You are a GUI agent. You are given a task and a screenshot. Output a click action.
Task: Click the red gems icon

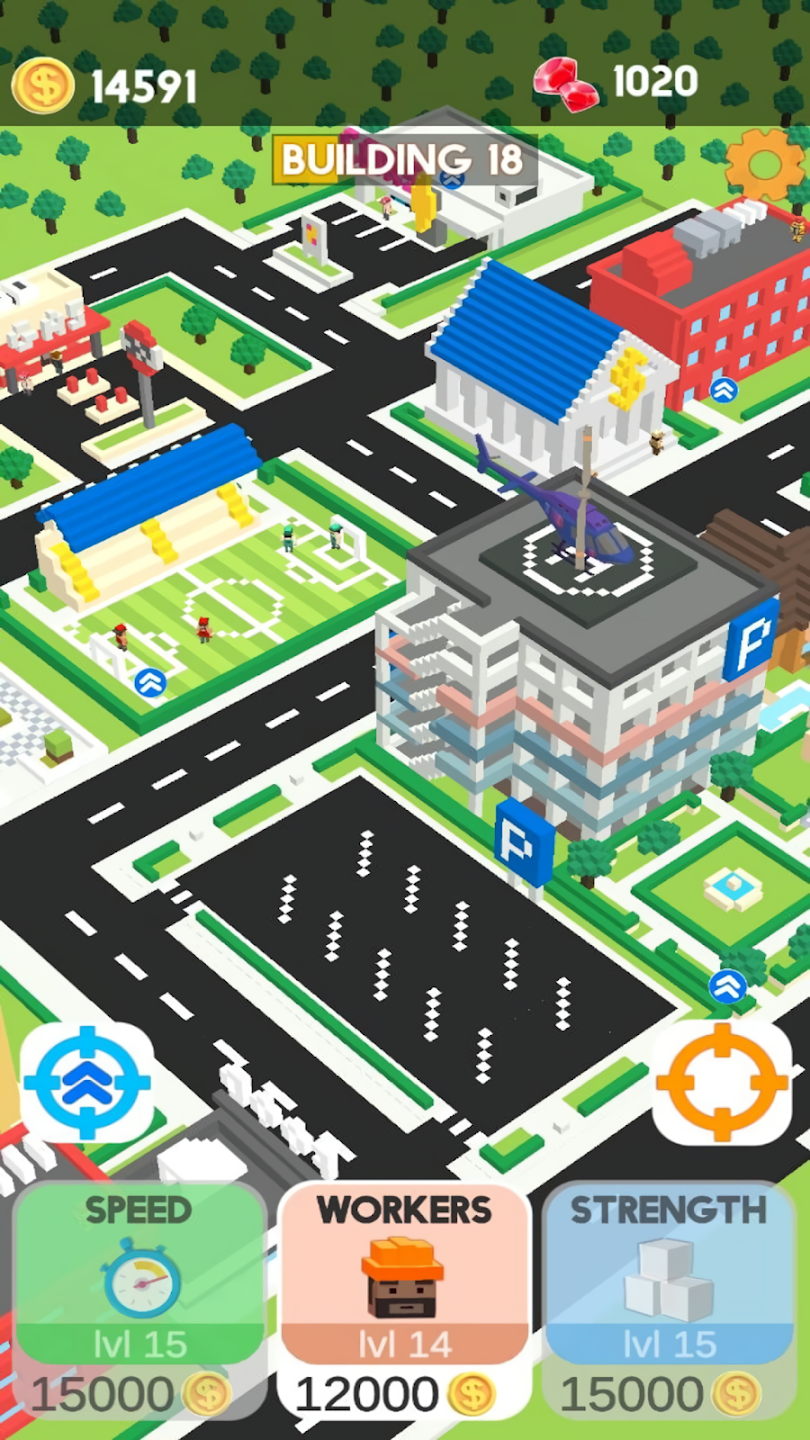coord(565,82)
